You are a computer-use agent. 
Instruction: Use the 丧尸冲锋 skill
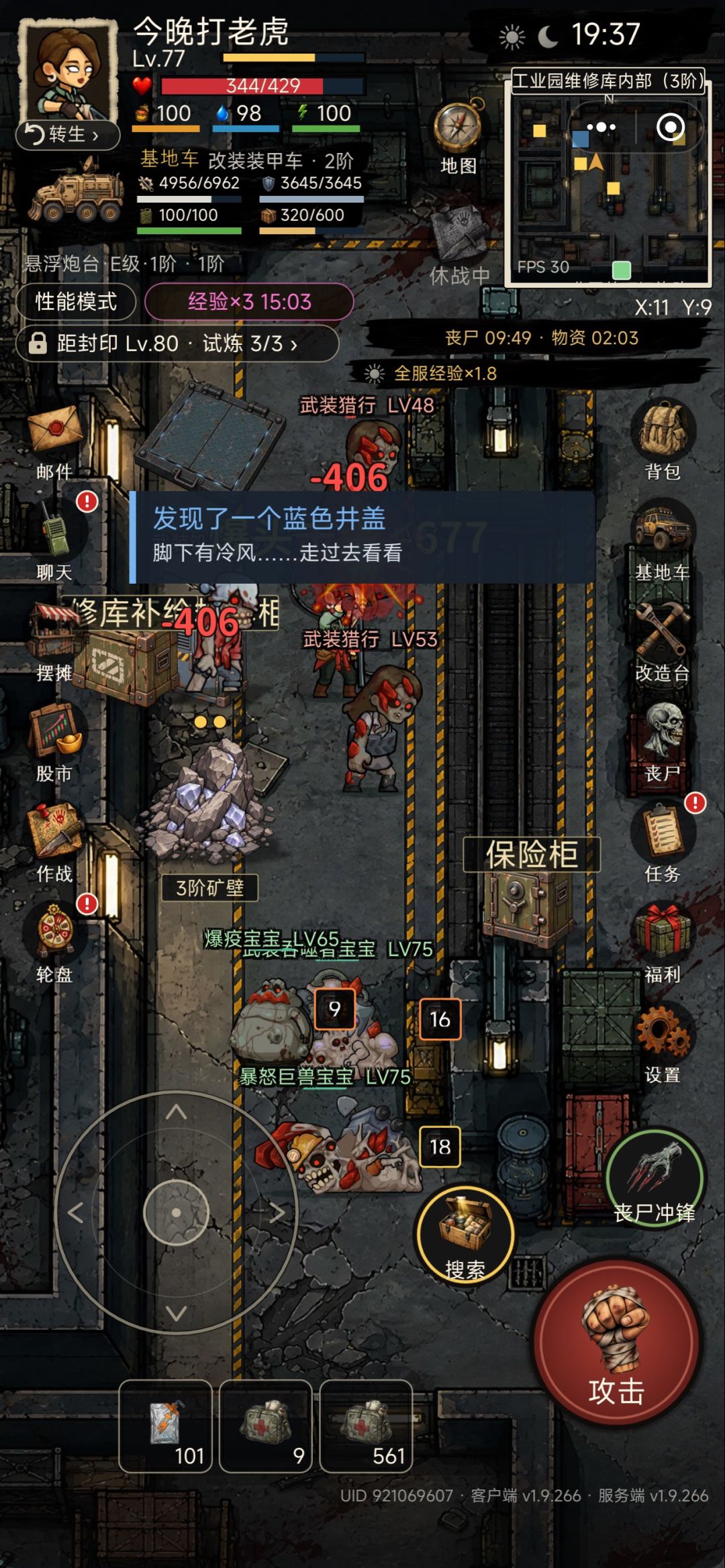(x=655, y=1179)
